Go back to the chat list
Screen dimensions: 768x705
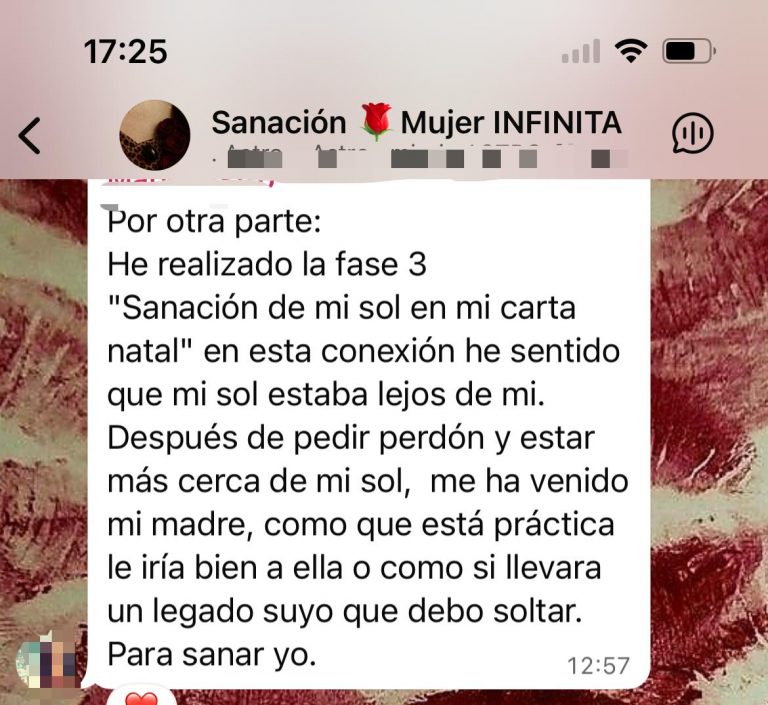pos(31,134)
